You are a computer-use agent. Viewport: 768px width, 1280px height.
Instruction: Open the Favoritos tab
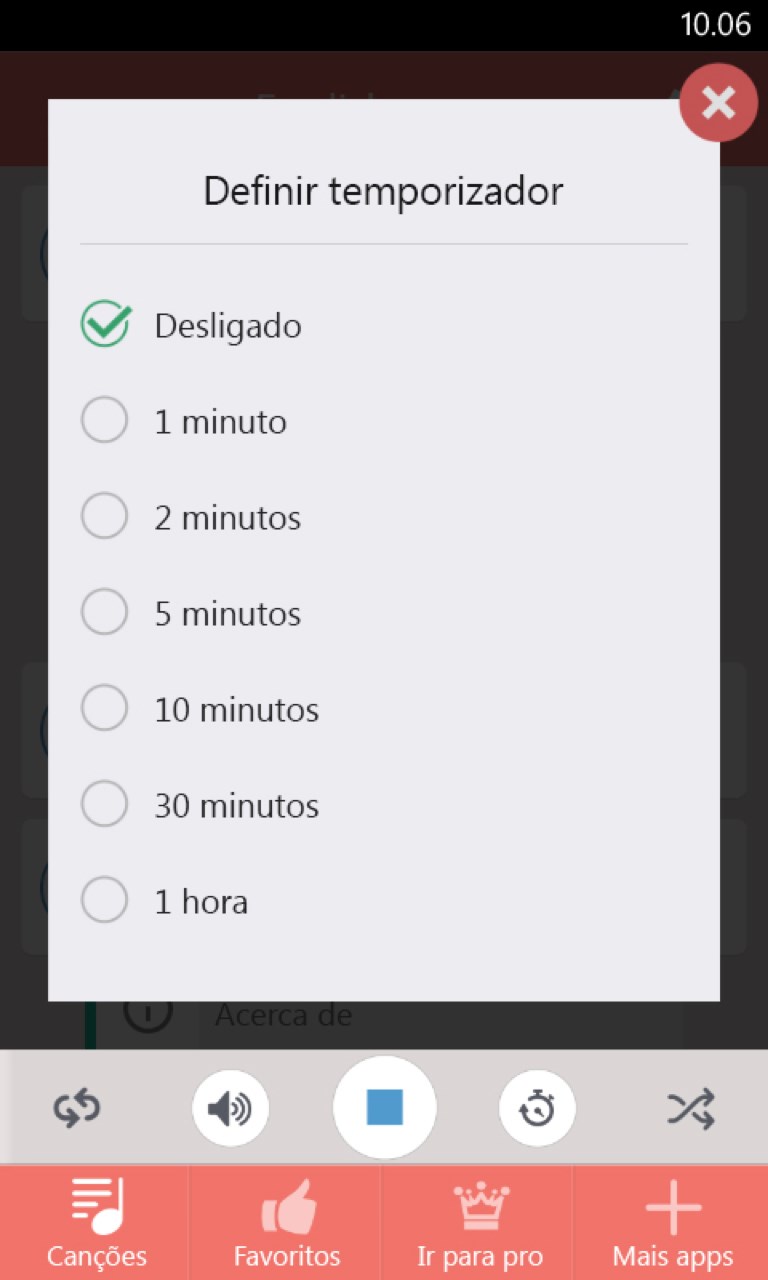(x=287, y=1223)
